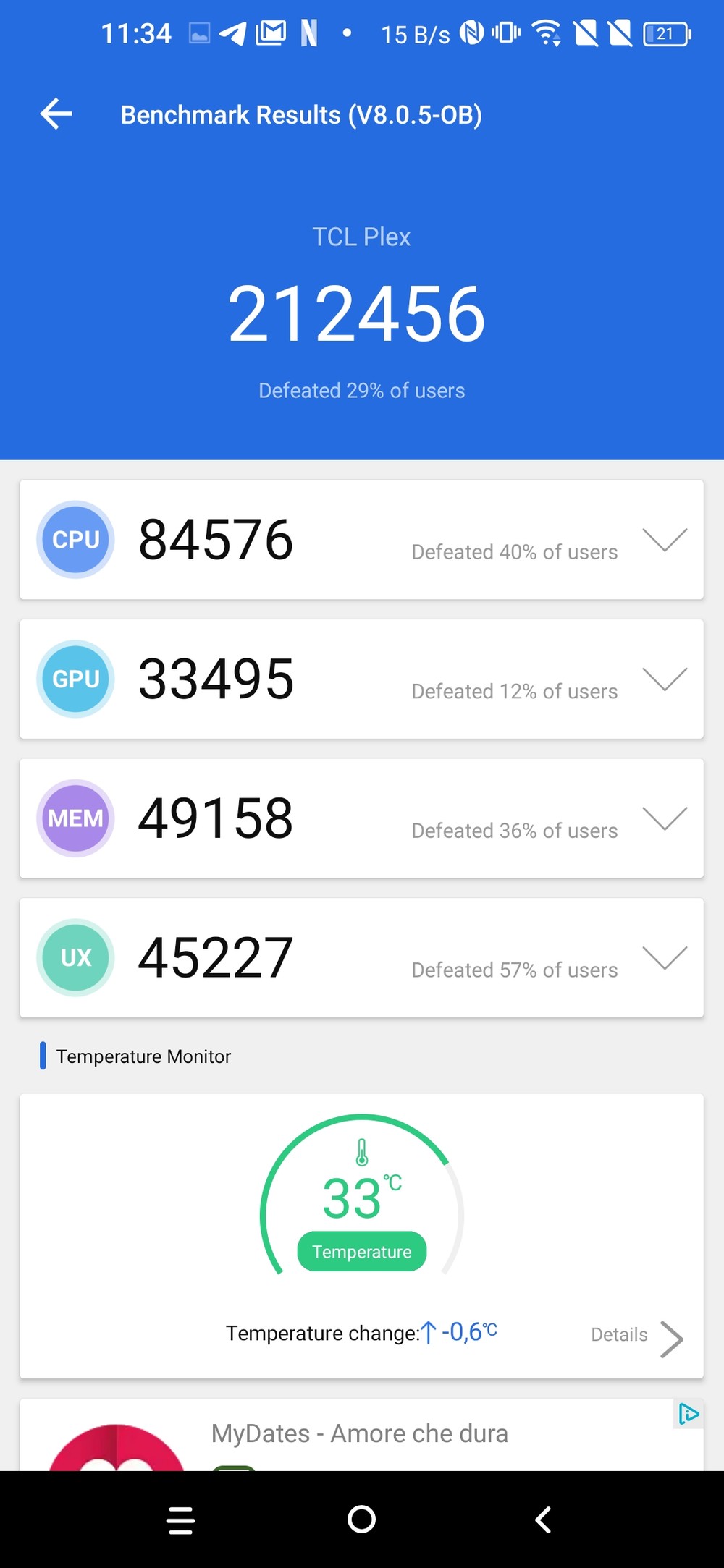Go to the home screen

pyautogui.click(x=361, y=1519)
